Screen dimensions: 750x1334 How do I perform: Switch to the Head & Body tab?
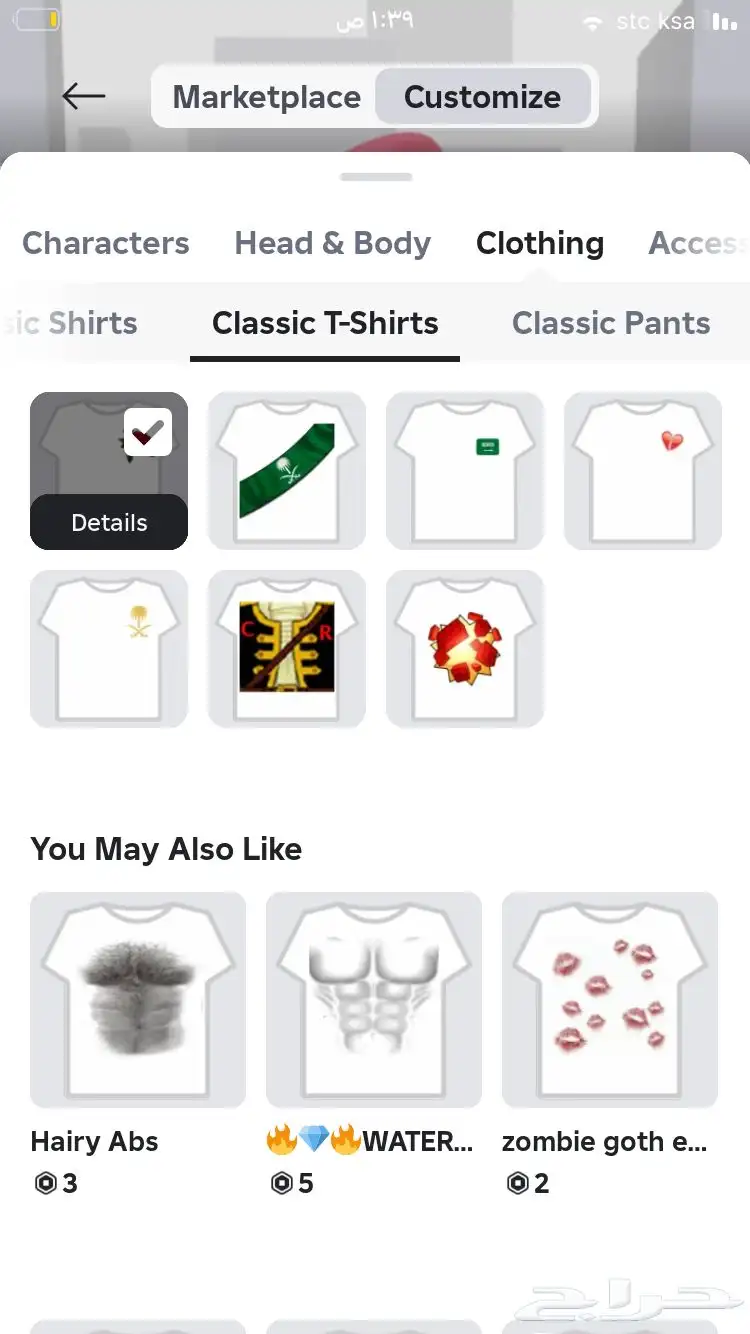click(x=332, y=243)
